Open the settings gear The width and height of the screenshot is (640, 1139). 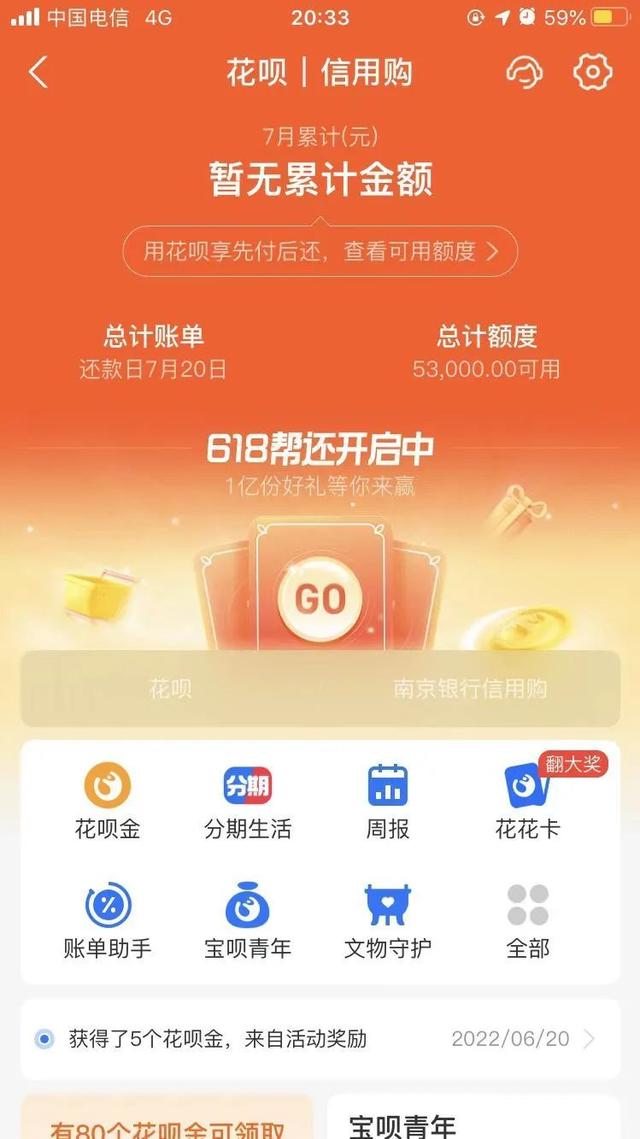coord(592,72)
